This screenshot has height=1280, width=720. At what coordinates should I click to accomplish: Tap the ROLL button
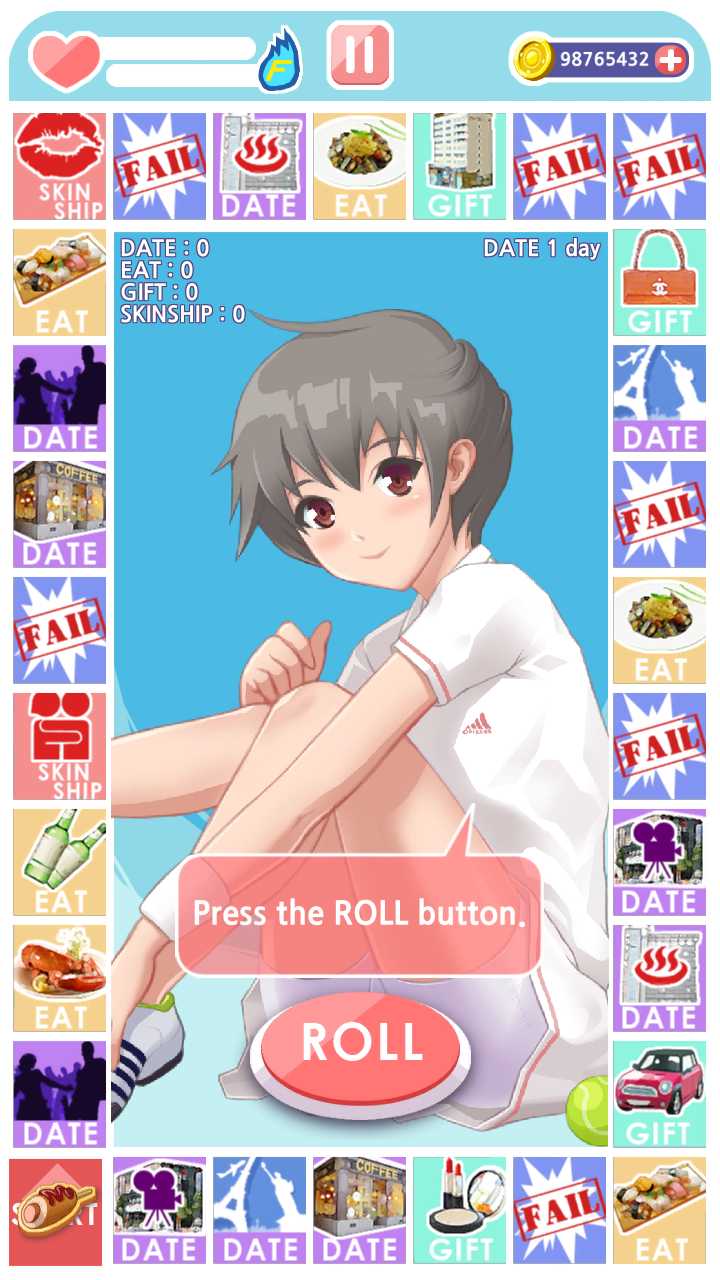[x=361, y=1045]
